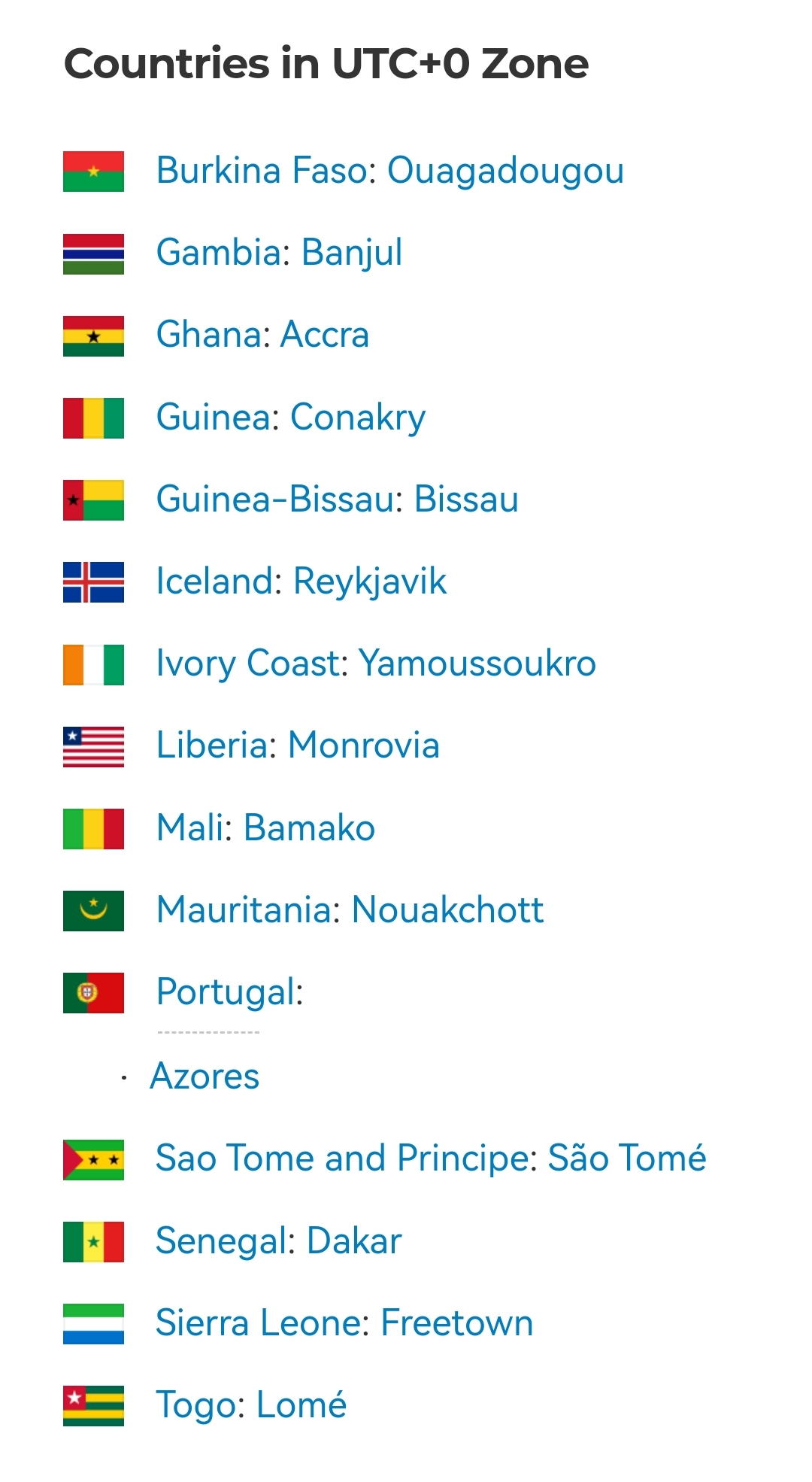The height and width of the screenshot is (1482, 812).
Task: Tap the Gambia country link
Action: [x=218, y=253]
